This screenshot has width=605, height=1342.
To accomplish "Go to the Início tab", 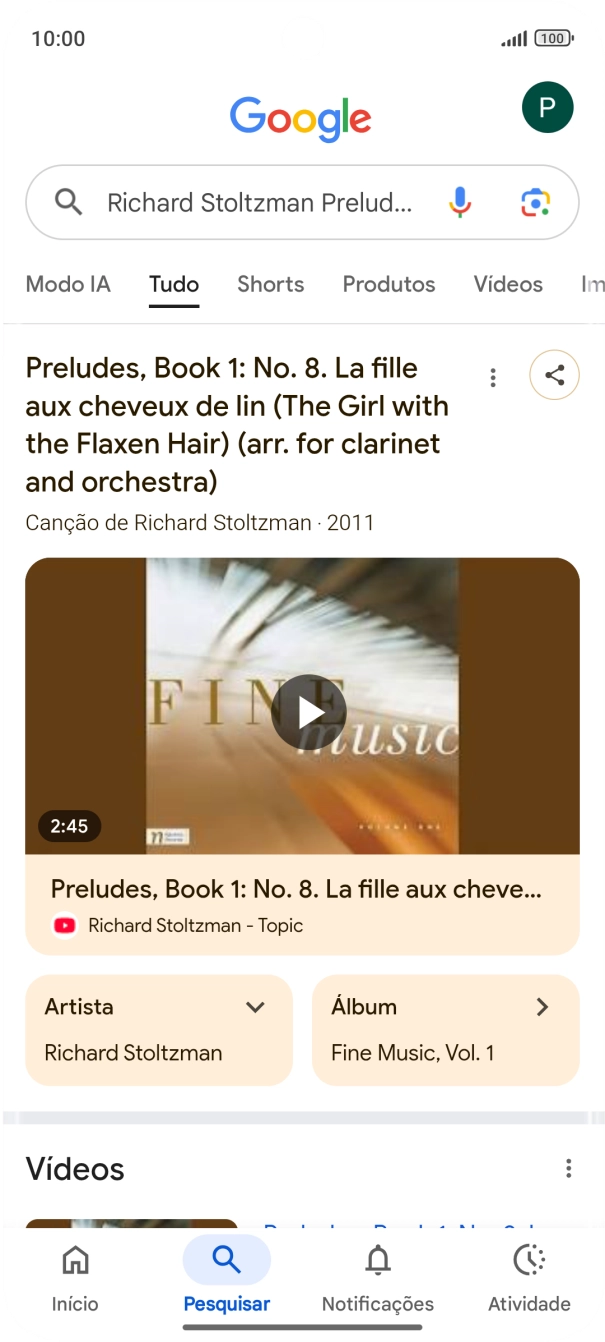I will (75, 1276).
